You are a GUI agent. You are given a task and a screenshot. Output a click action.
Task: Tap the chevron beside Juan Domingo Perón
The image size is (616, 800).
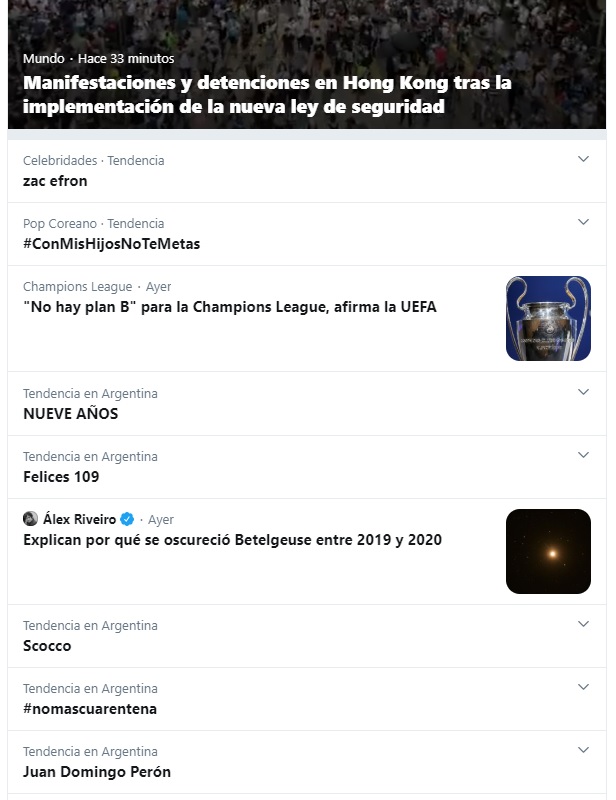(x=584, y=750)
